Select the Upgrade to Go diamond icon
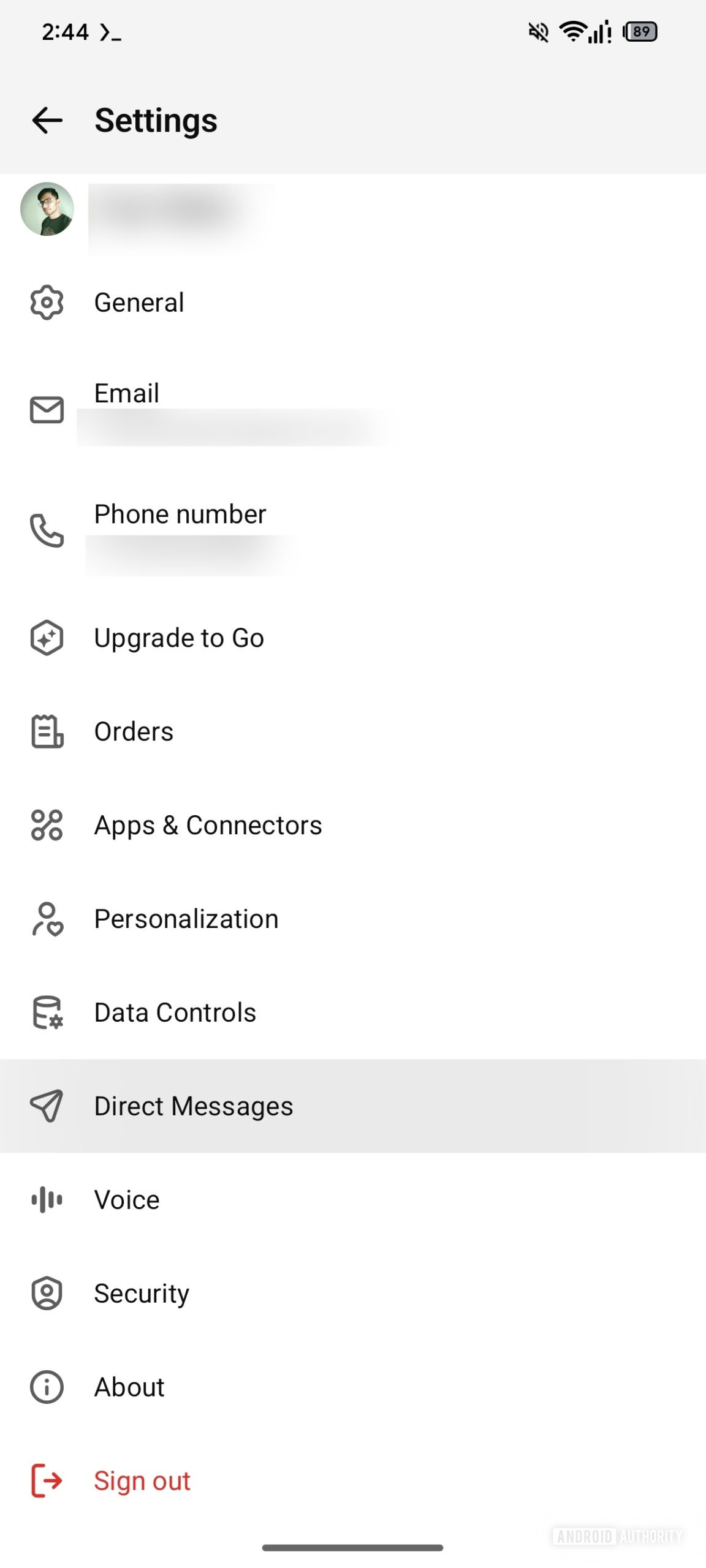This screenshot has width=706, height=1568. 46,638
